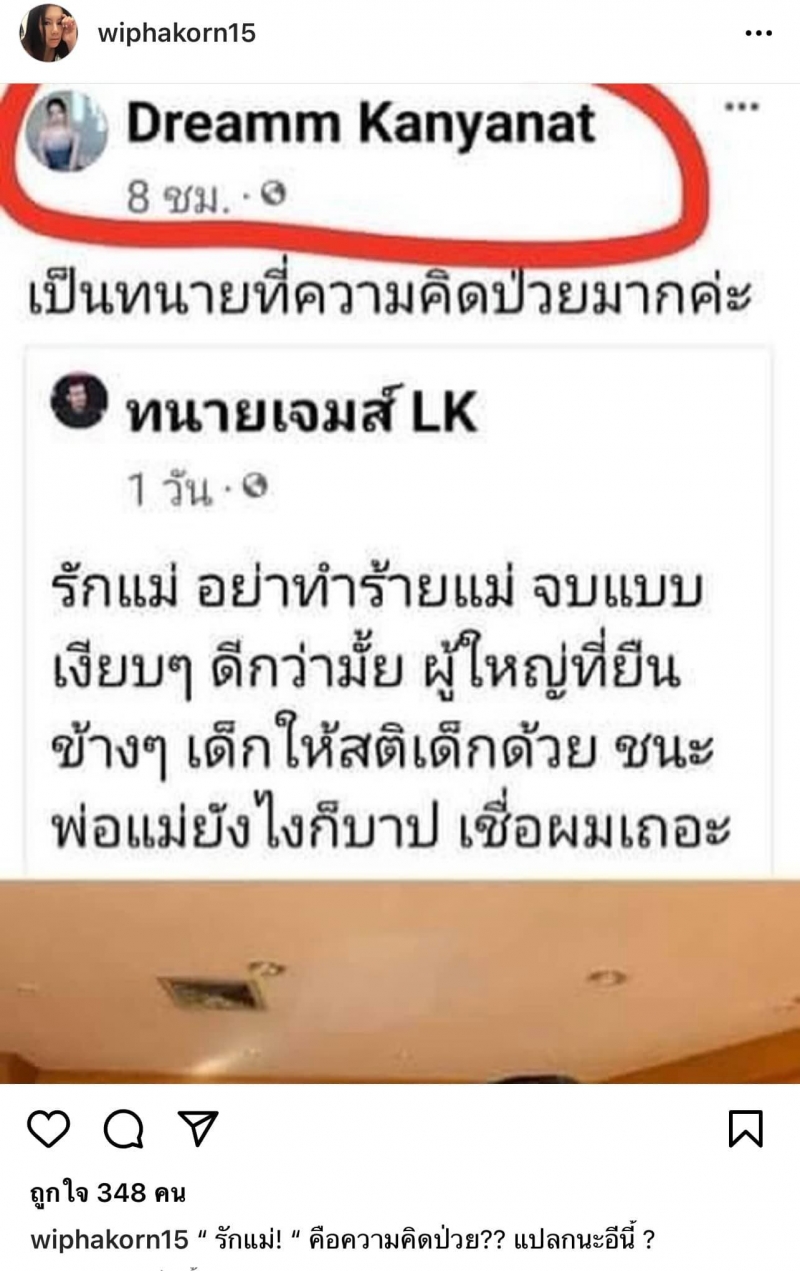Open wiphakorn15's profile picture
Viewport: 800px width, 1271px height.
[48, 33]
